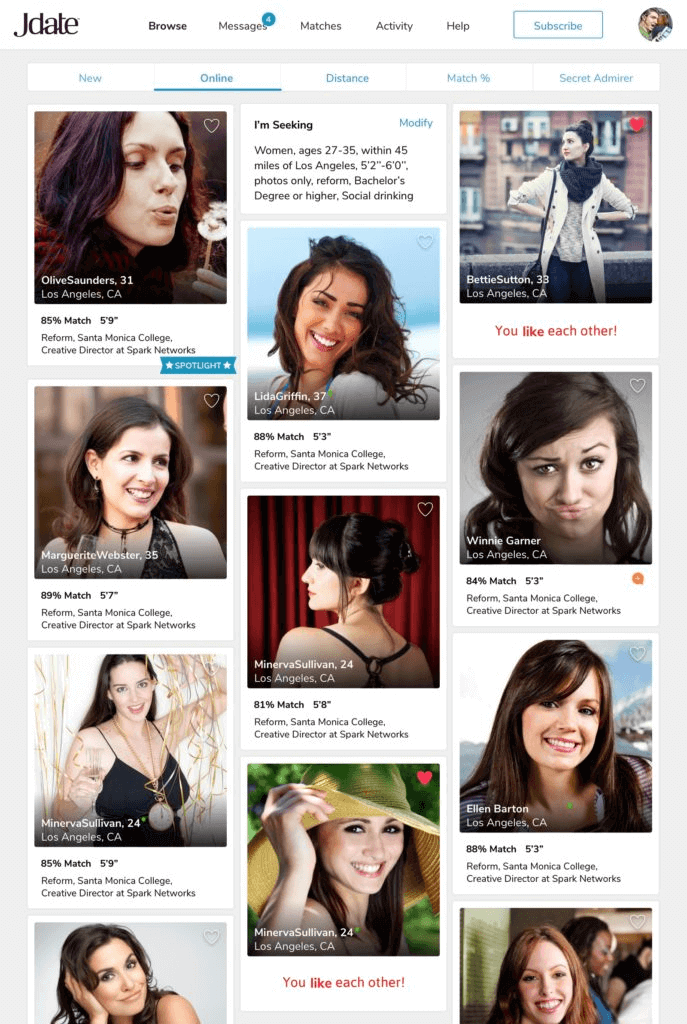
Task: Go to Matches in top navigation
Action: (320, 26)
